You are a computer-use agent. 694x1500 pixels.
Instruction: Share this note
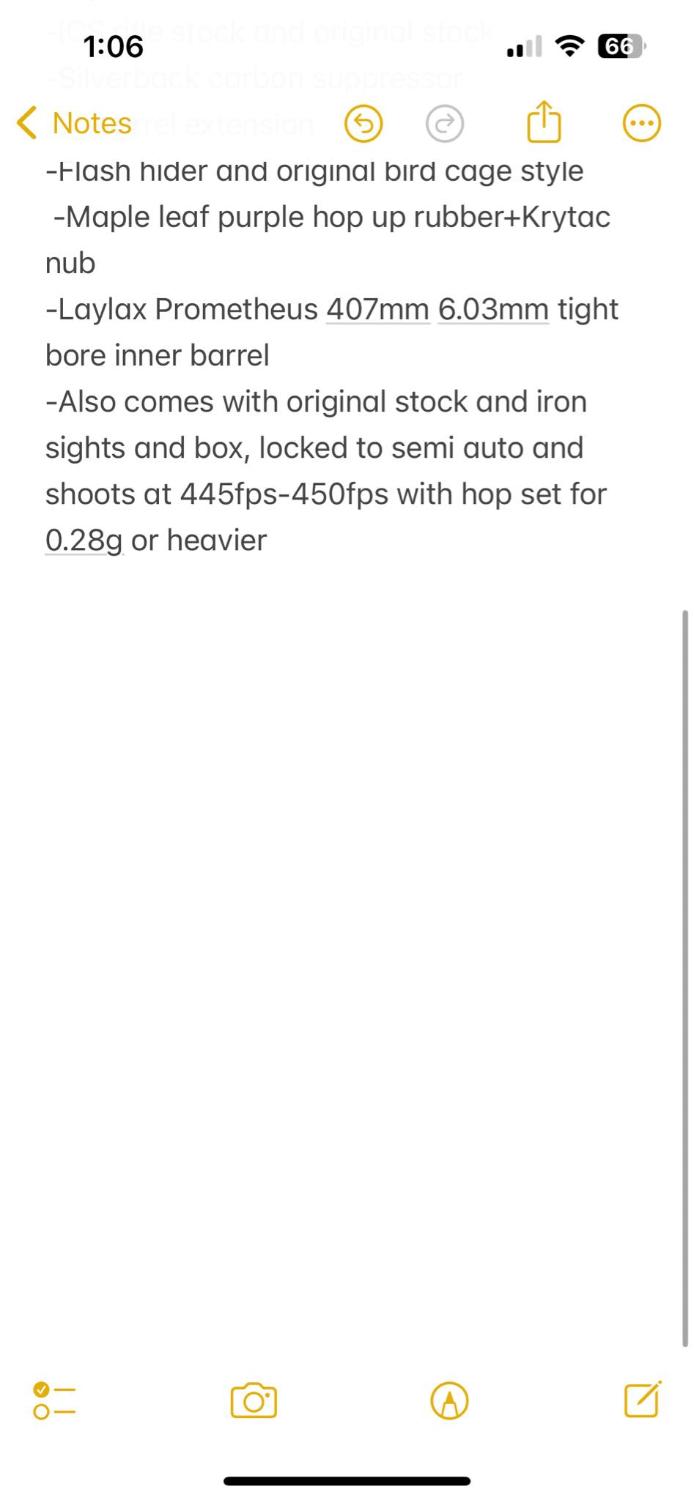tap(544, 123)
